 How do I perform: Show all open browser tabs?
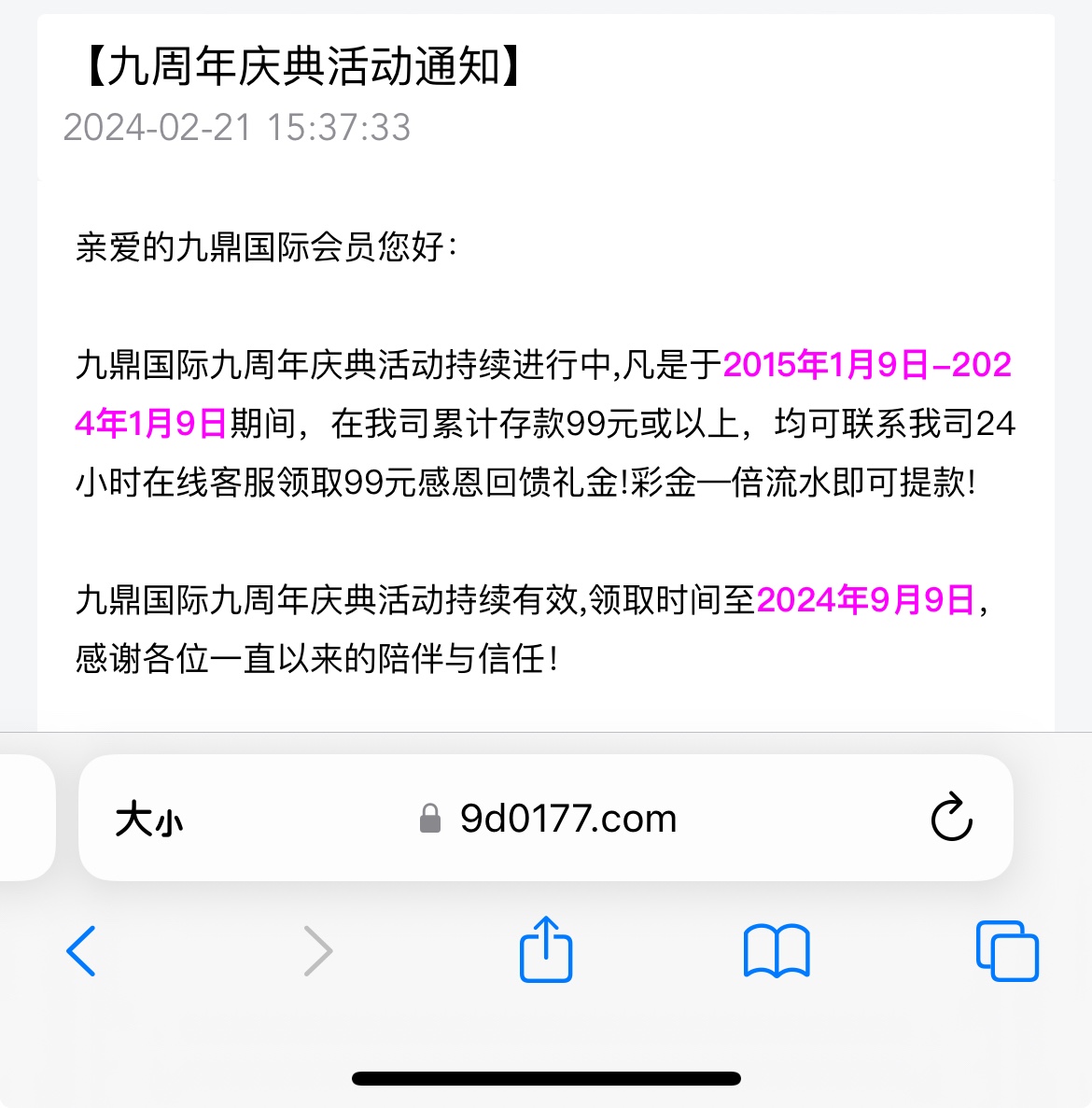coord(1006,951)
